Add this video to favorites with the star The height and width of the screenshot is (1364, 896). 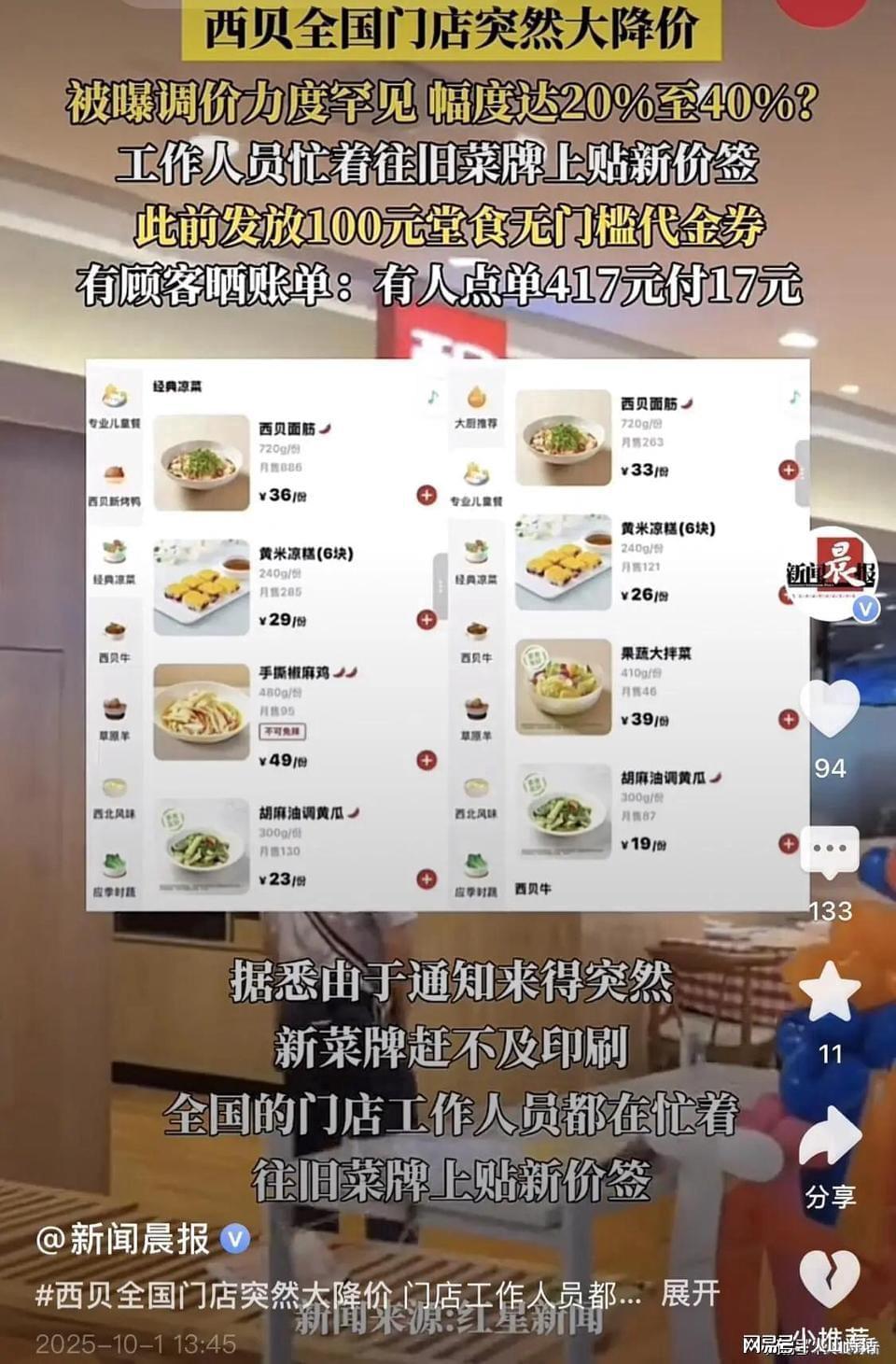click(x=830, y=993)
